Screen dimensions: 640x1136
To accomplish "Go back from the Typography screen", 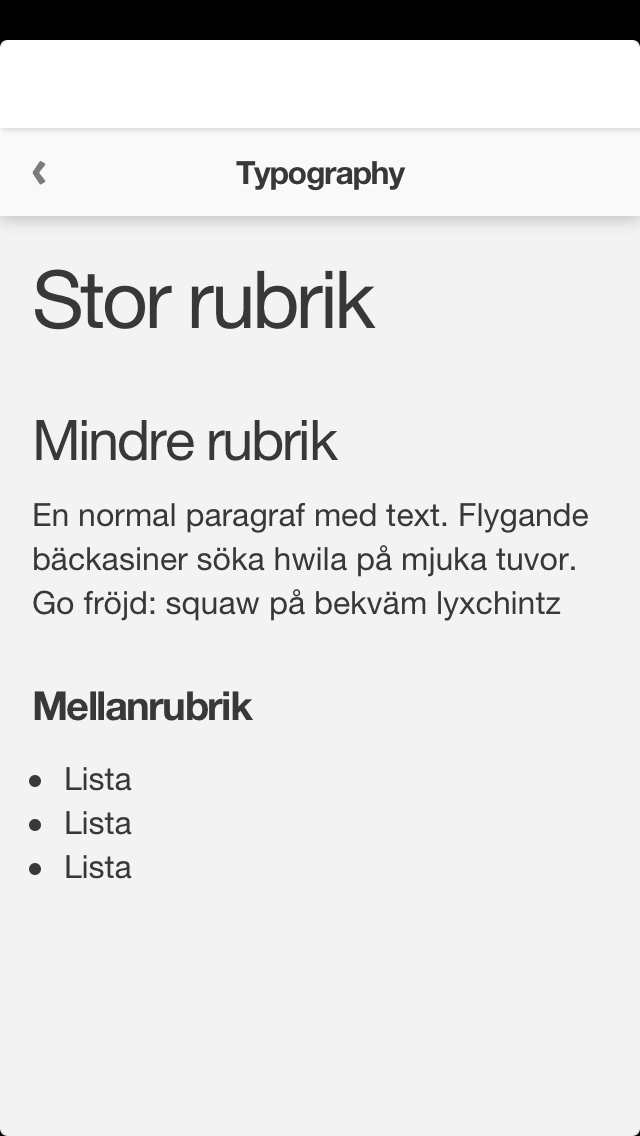I will [x=39, y=173].
